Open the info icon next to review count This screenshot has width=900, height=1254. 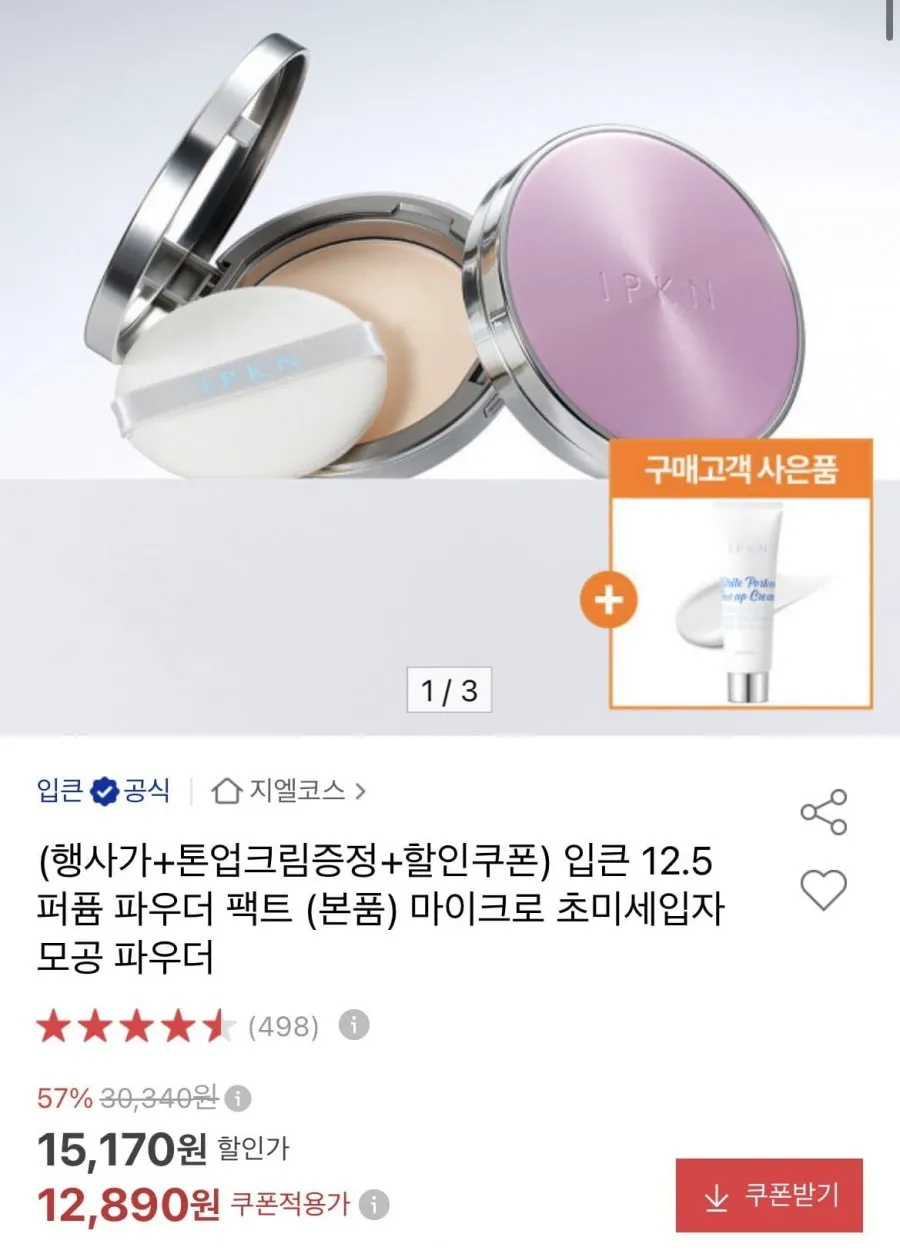[354, 1025]
